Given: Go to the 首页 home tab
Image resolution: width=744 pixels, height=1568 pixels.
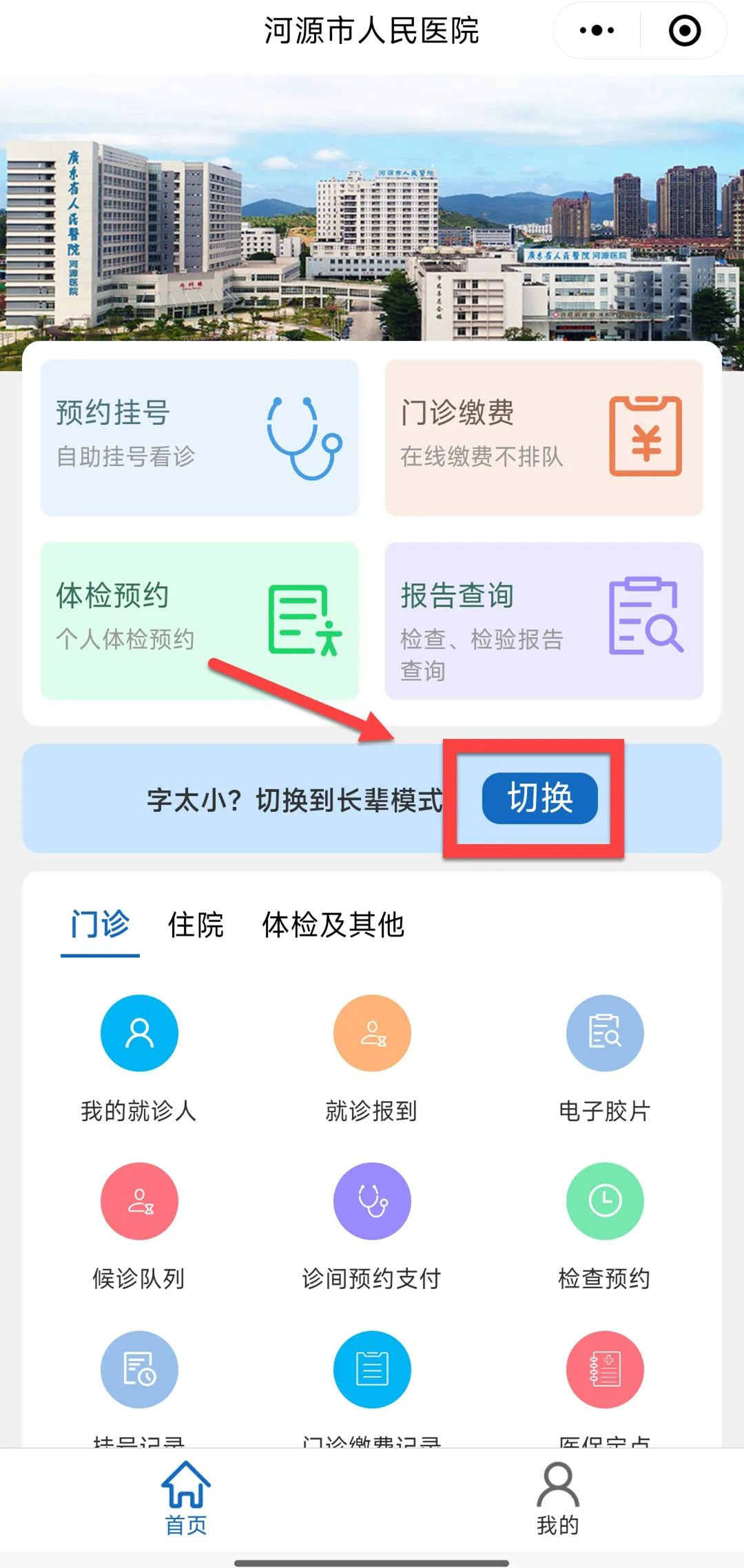Looking at the screenshot, I should [x=186, y=1499].
